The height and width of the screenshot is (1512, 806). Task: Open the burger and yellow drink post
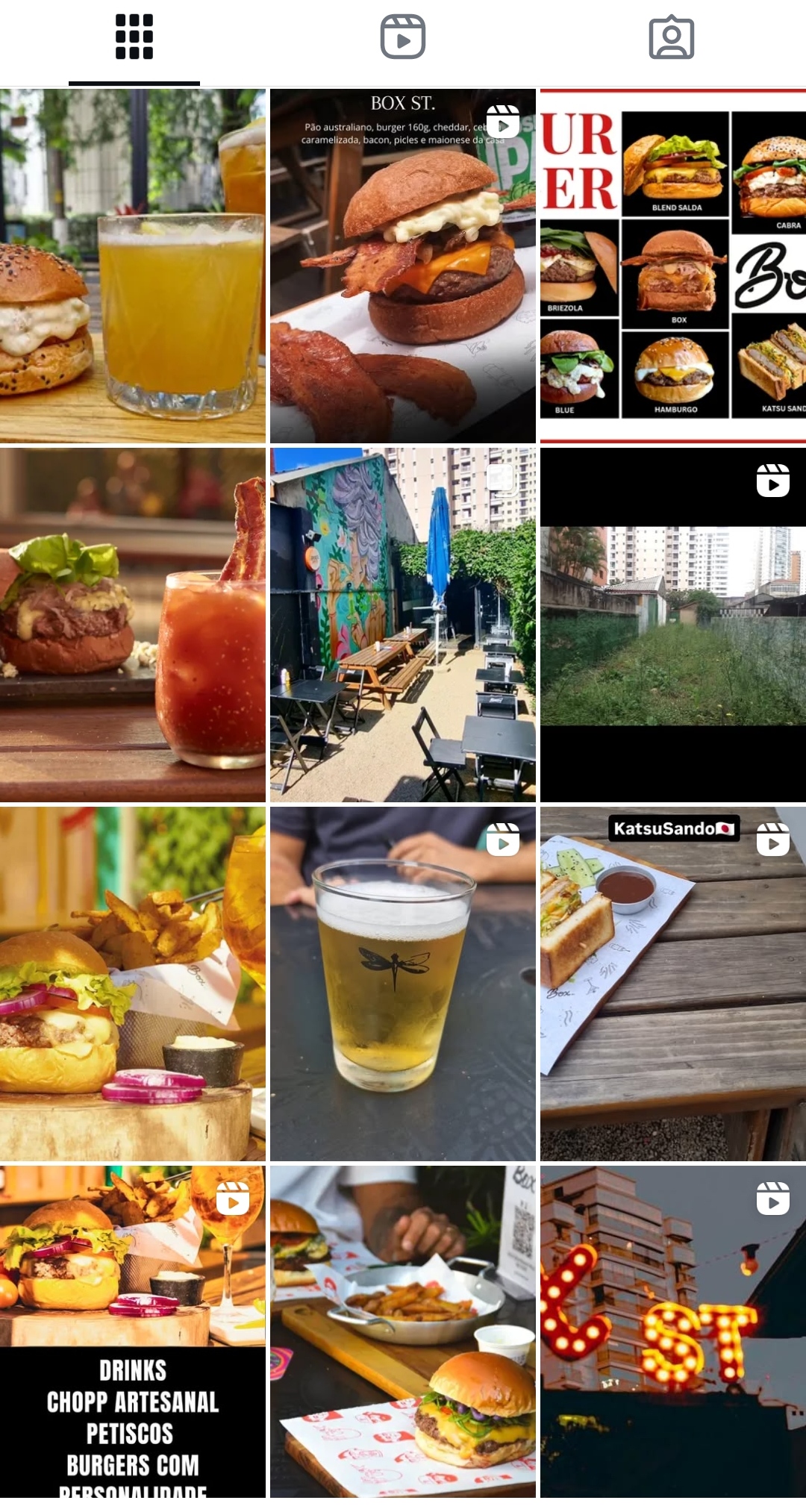point(133,266)
